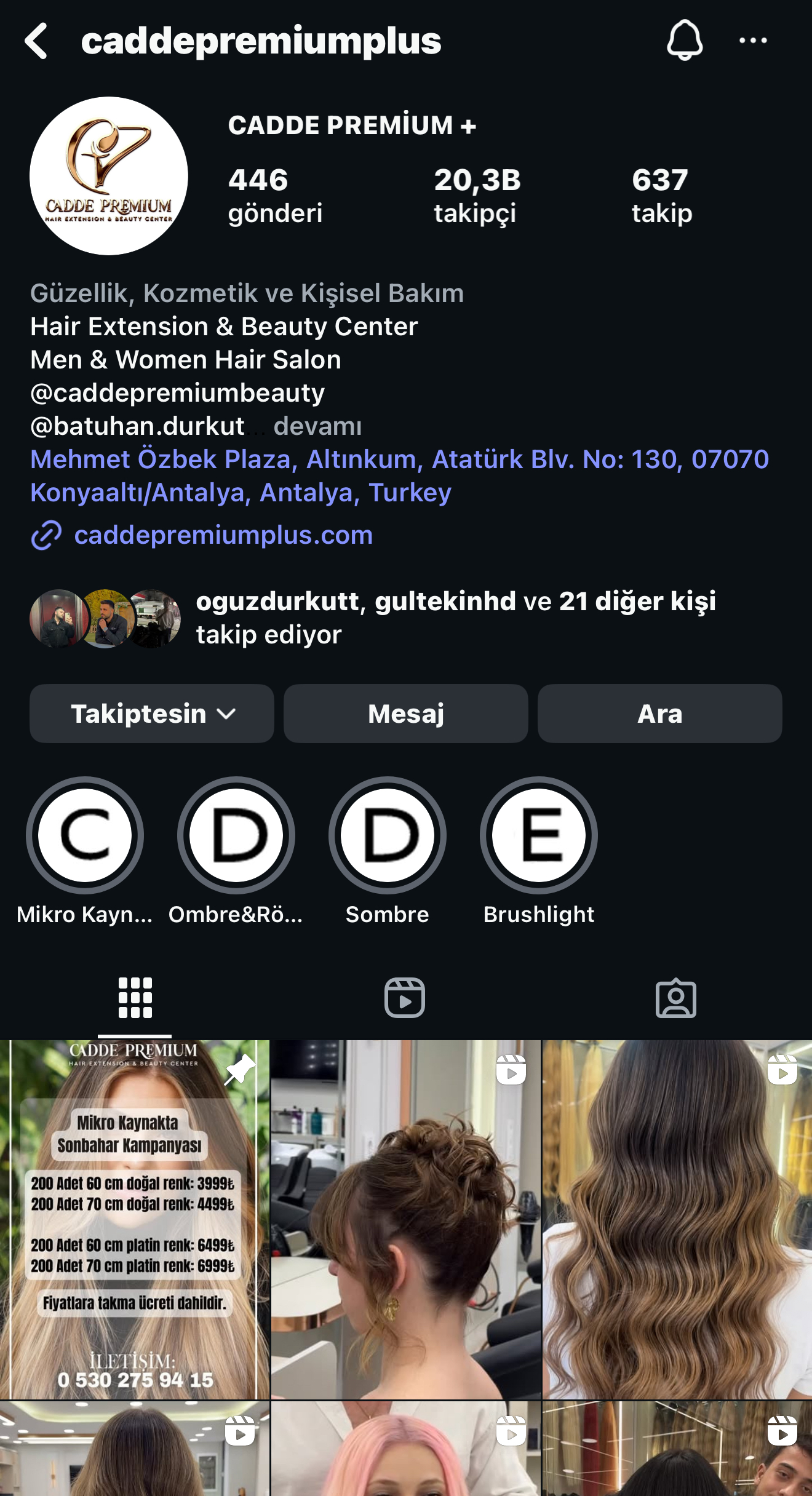Open the link icon next to website URL

click(x=46, y=536)
